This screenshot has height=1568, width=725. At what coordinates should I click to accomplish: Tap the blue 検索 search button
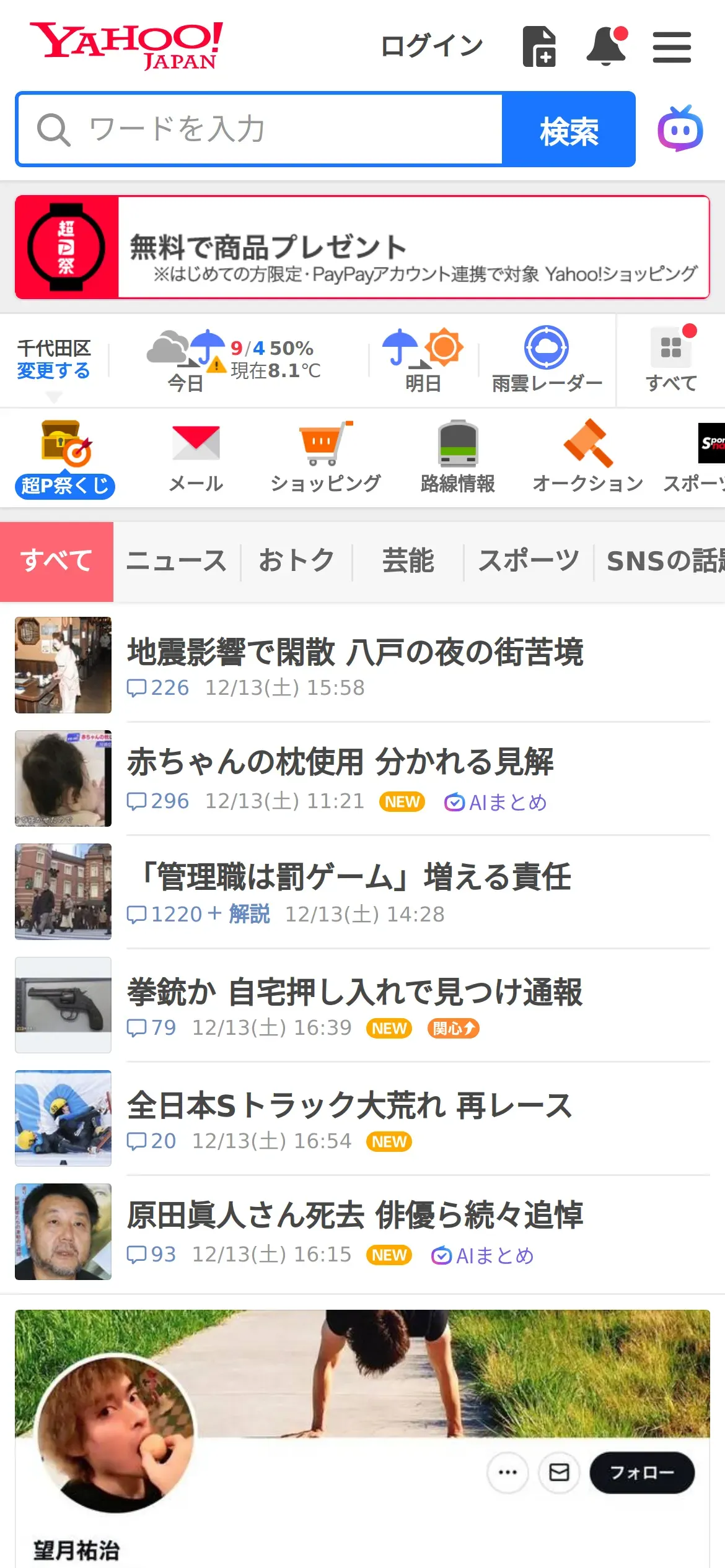point(569,129)
